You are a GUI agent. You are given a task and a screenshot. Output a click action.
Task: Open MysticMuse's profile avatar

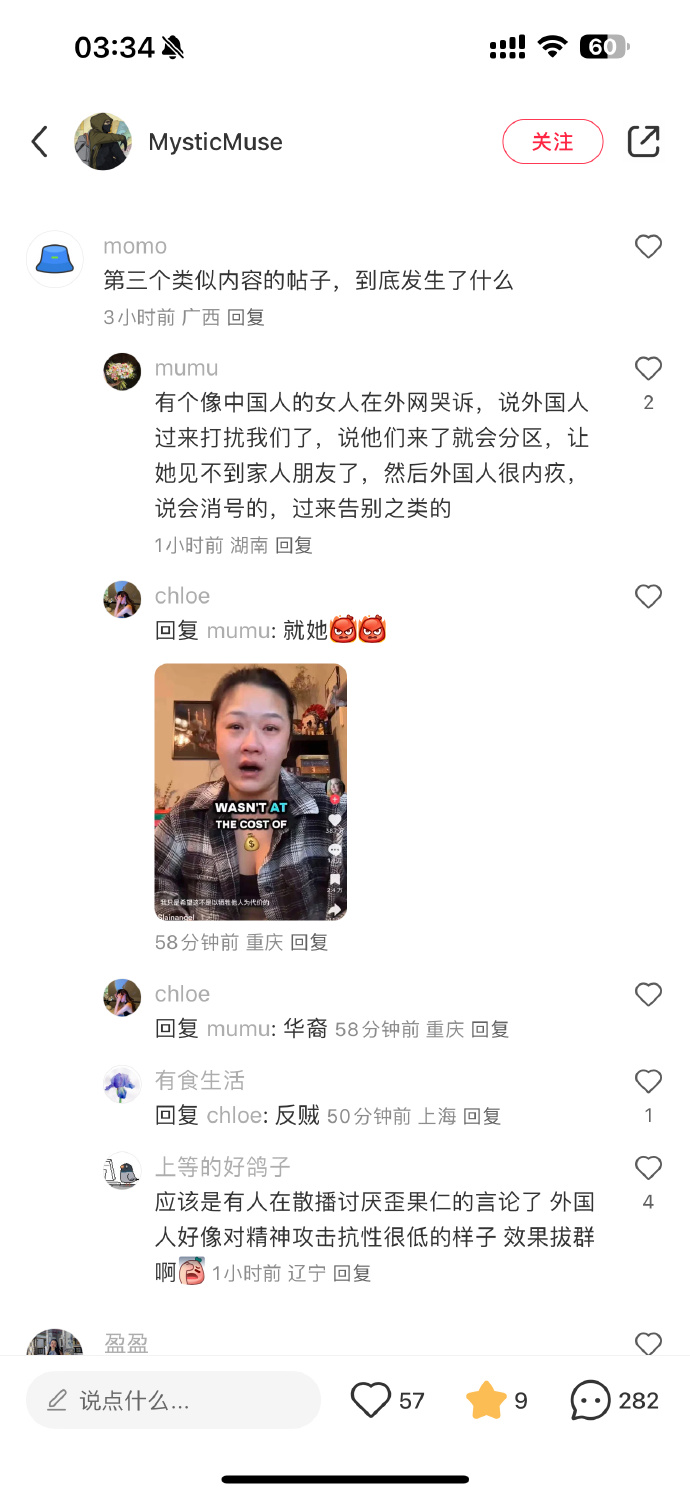pyautogui.click(x=103, y=142)
